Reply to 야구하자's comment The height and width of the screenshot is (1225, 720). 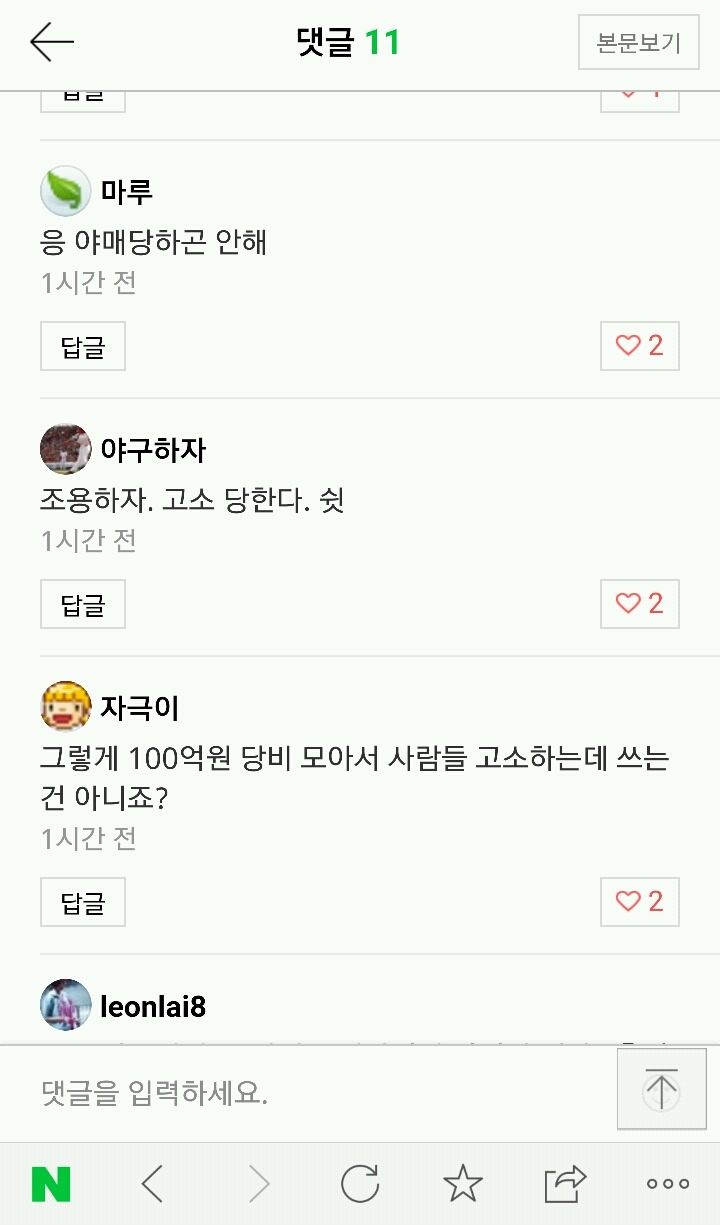coord(83,604)
